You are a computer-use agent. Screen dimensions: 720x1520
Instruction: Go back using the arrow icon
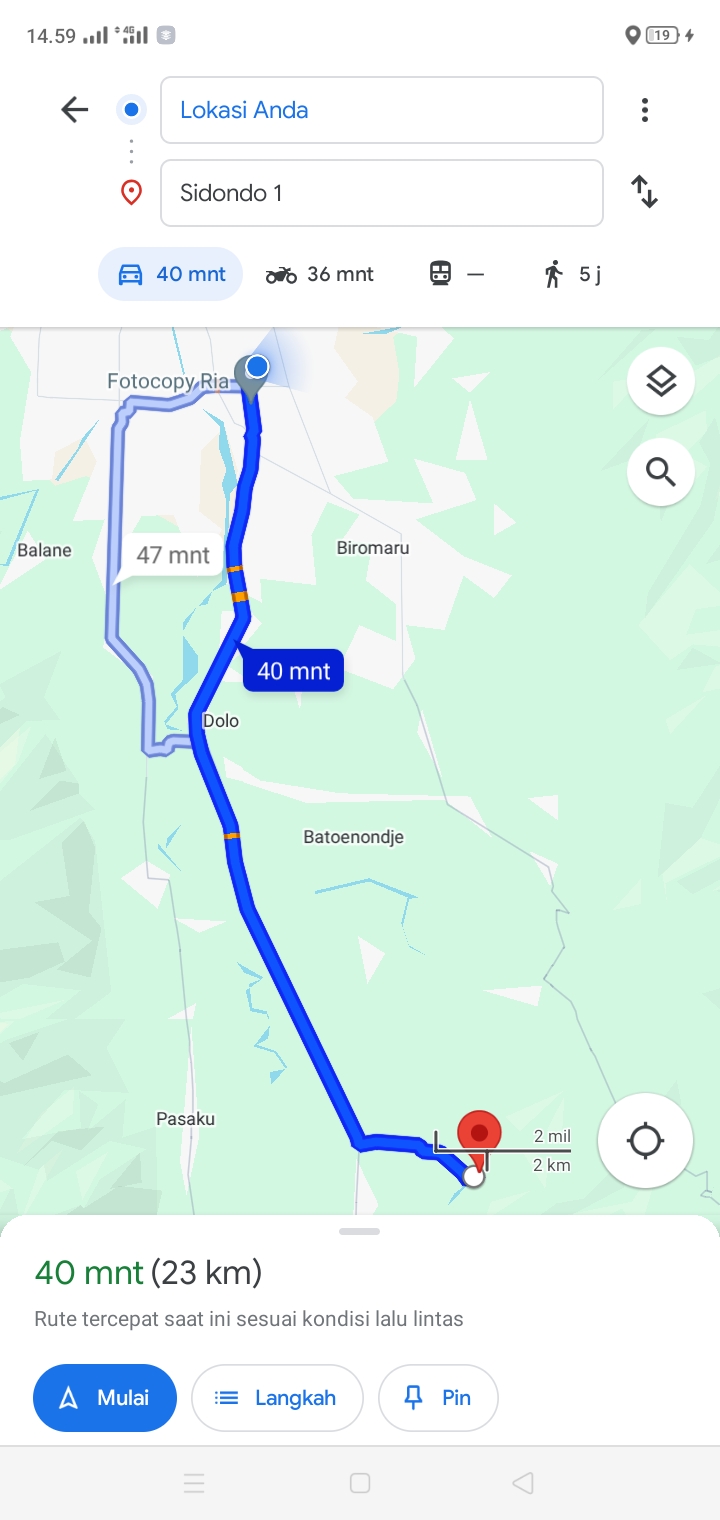click(75, 110)
